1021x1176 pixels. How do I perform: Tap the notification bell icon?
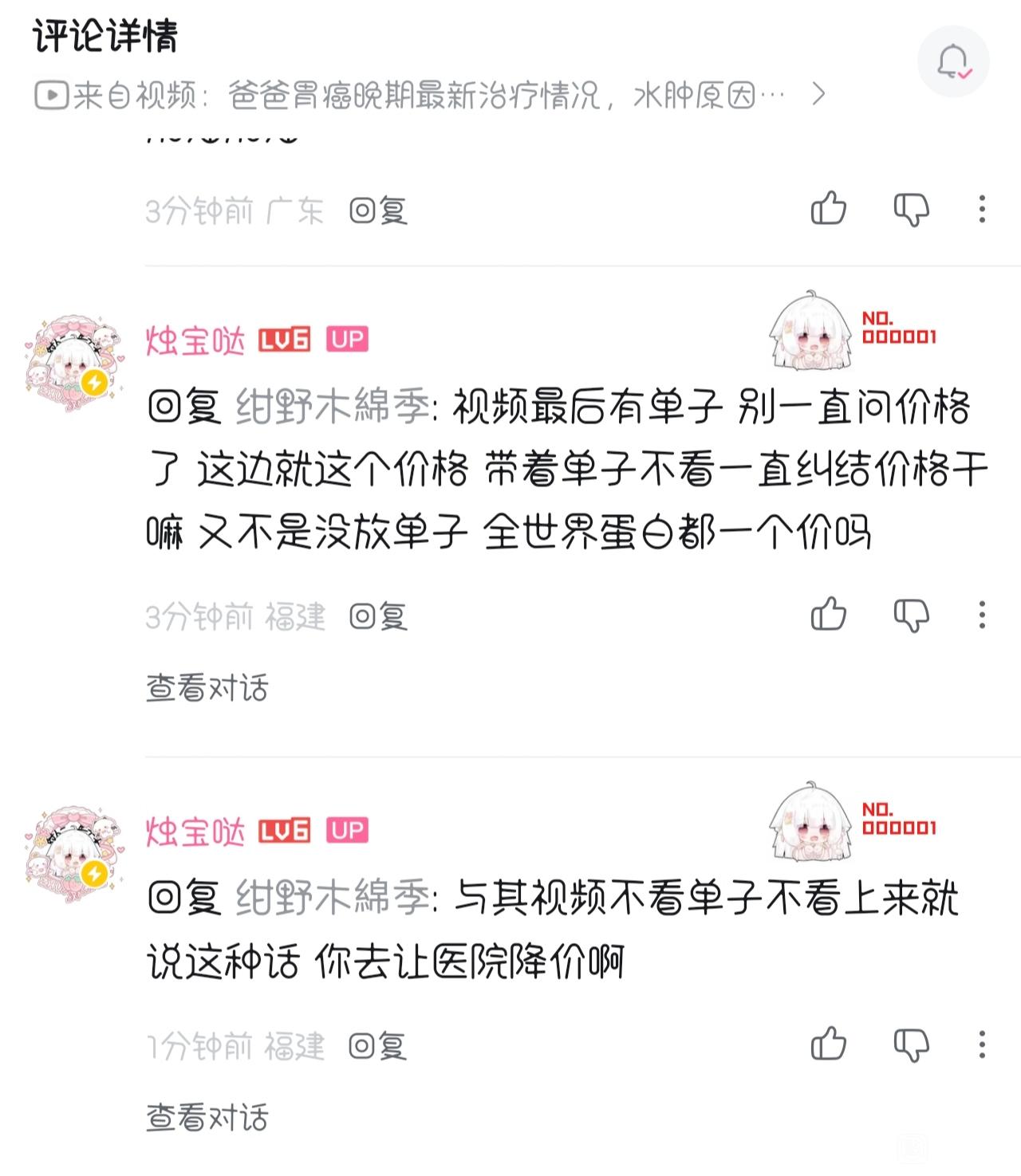point(953,61)
